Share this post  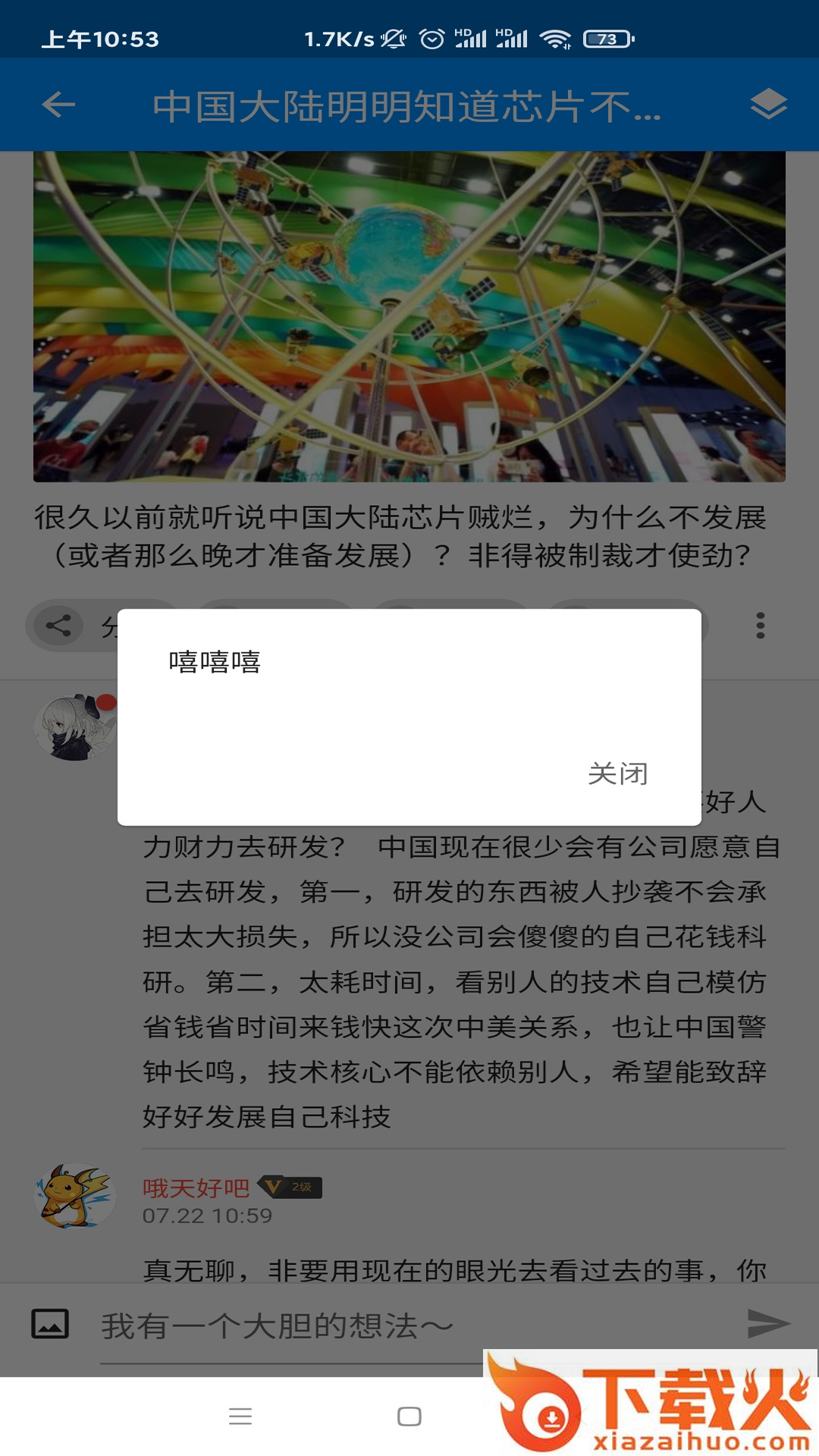[x=58, y=626]
